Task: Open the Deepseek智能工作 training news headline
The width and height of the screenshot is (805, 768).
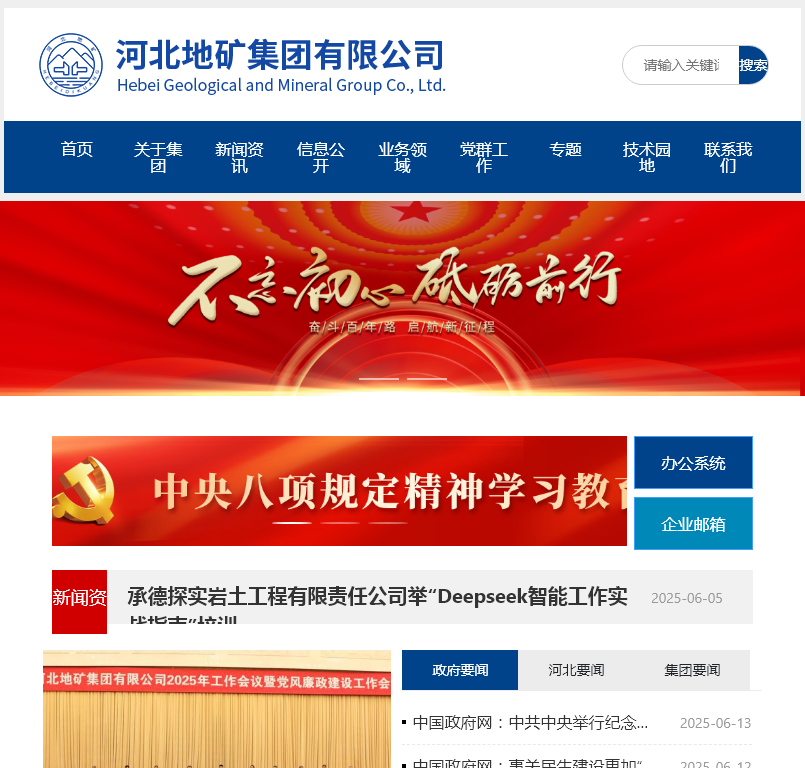Action: coord(377,598)
